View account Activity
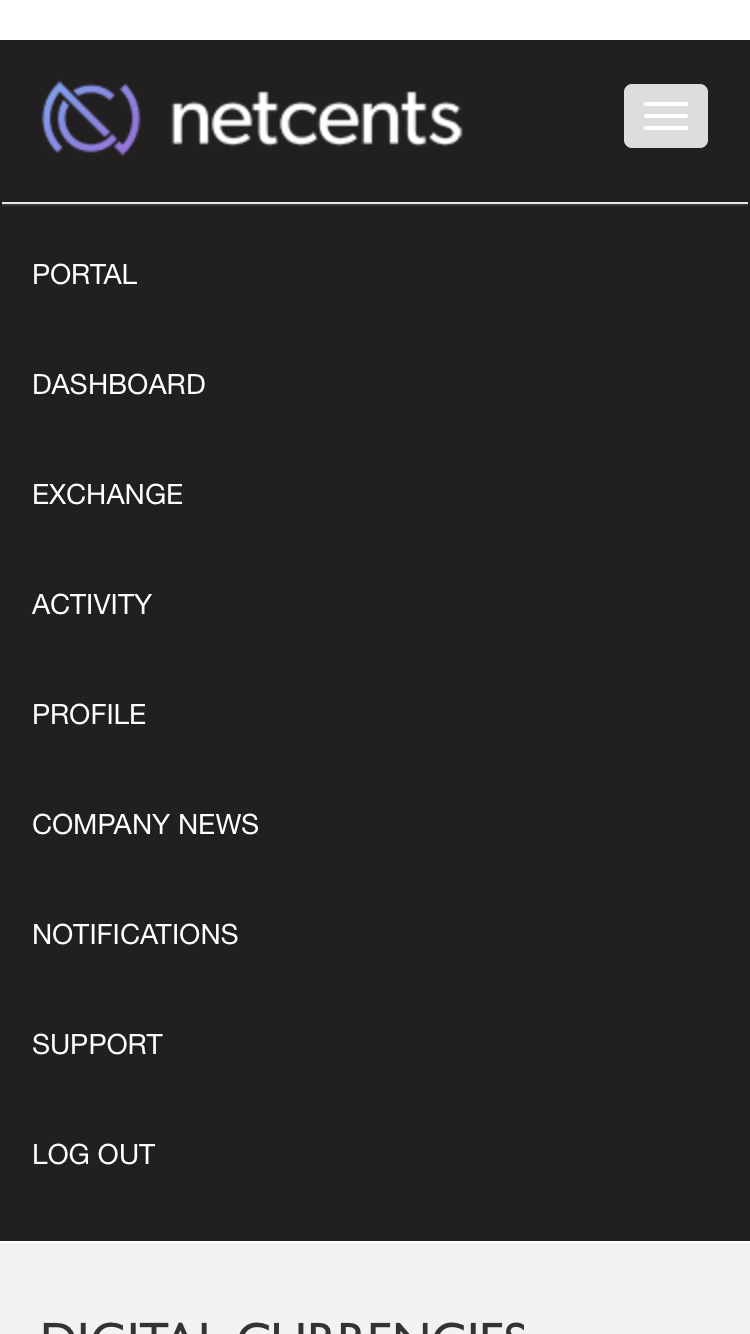Viewport: 750px width, 1334px height. click(x=92, y=604)
